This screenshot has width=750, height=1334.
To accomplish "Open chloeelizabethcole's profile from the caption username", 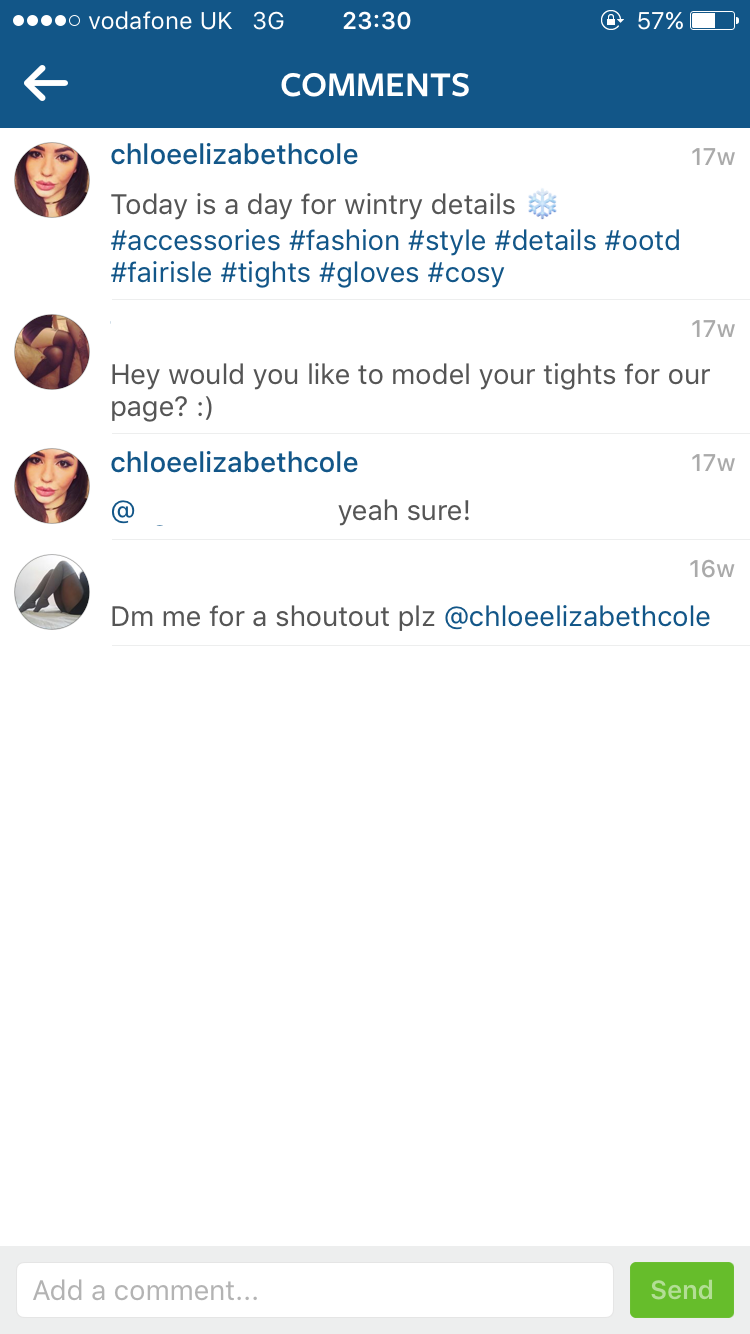I will (x=234, y=155).
